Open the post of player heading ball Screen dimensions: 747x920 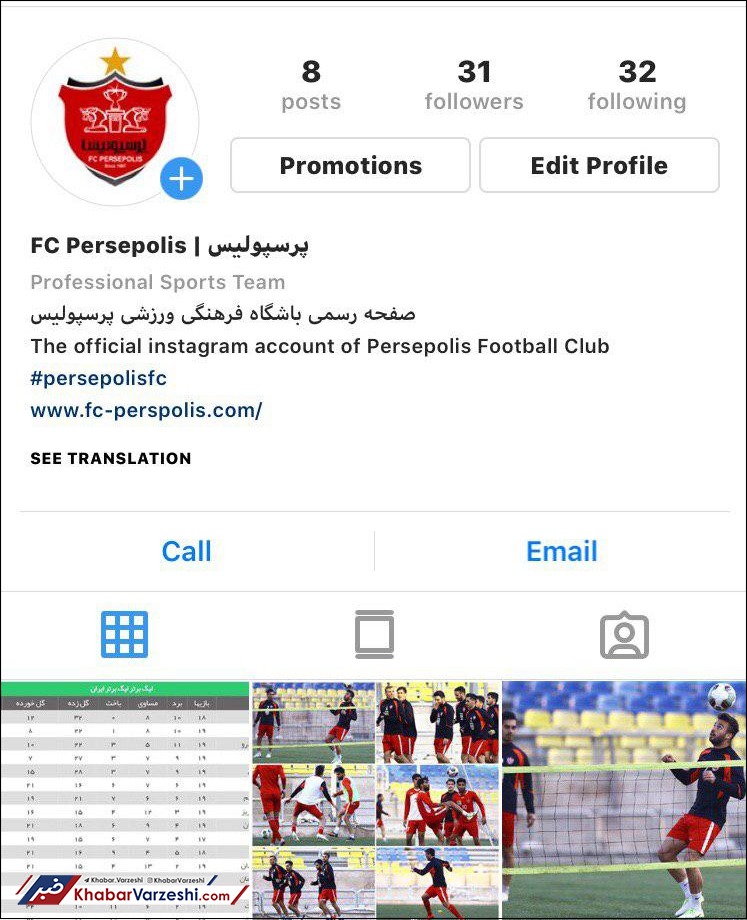[x=624, y=800]
